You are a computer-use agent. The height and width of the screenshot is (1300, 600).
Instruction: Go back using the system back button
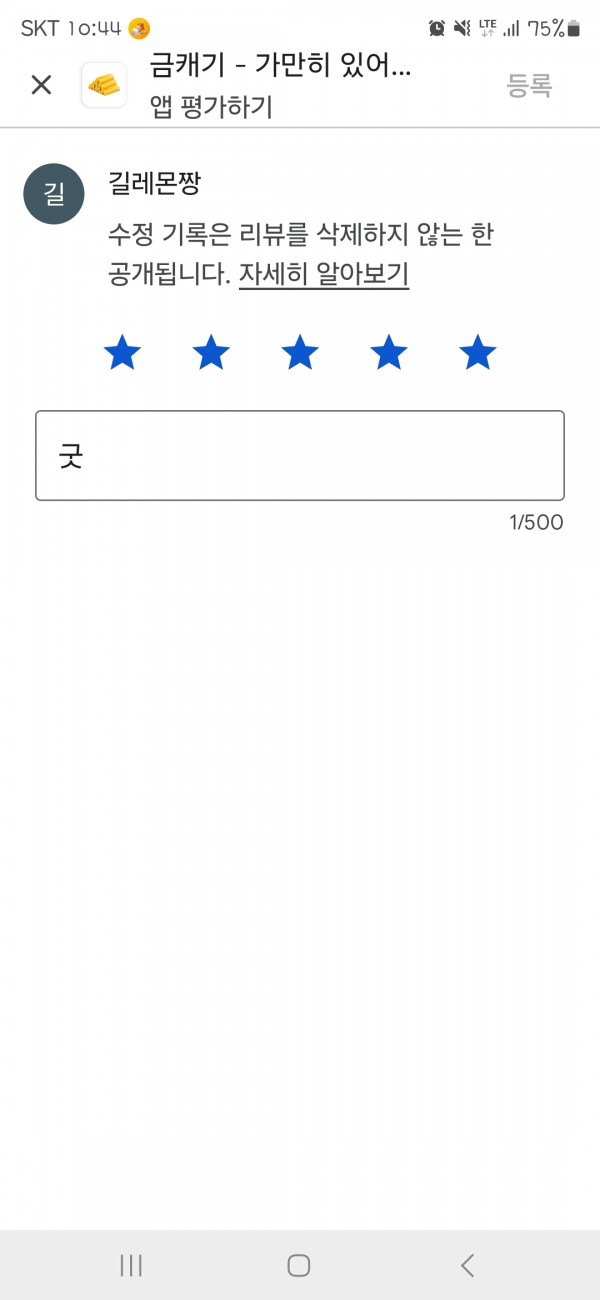(x=467, y=1265)
